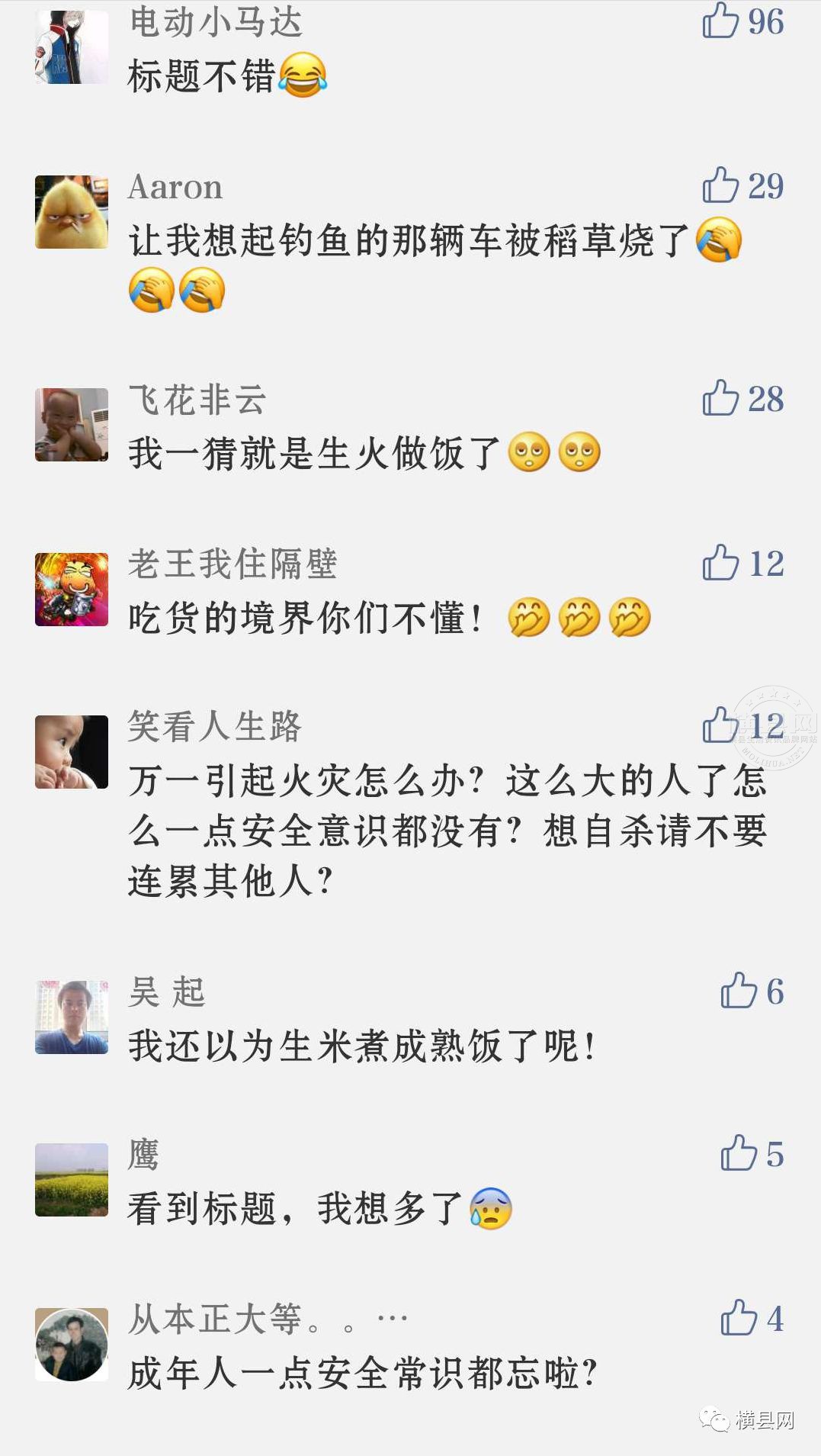821x1456 pixels.
Task: Like the comment by 电动小马达
Action: point(720,21)
